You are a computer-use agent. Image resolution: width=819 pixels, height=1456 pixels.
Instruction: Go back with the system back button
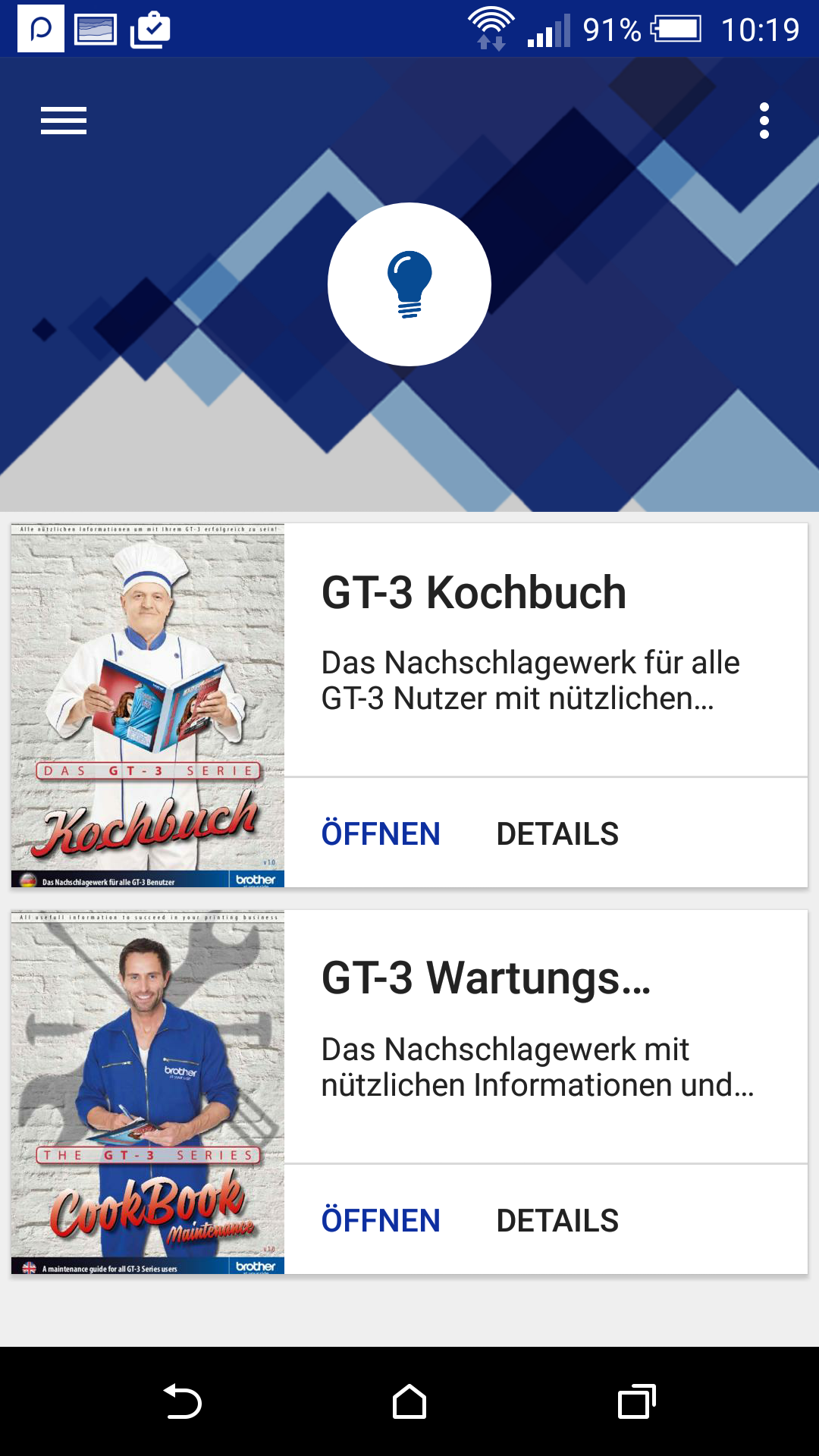click(182, 1401)
